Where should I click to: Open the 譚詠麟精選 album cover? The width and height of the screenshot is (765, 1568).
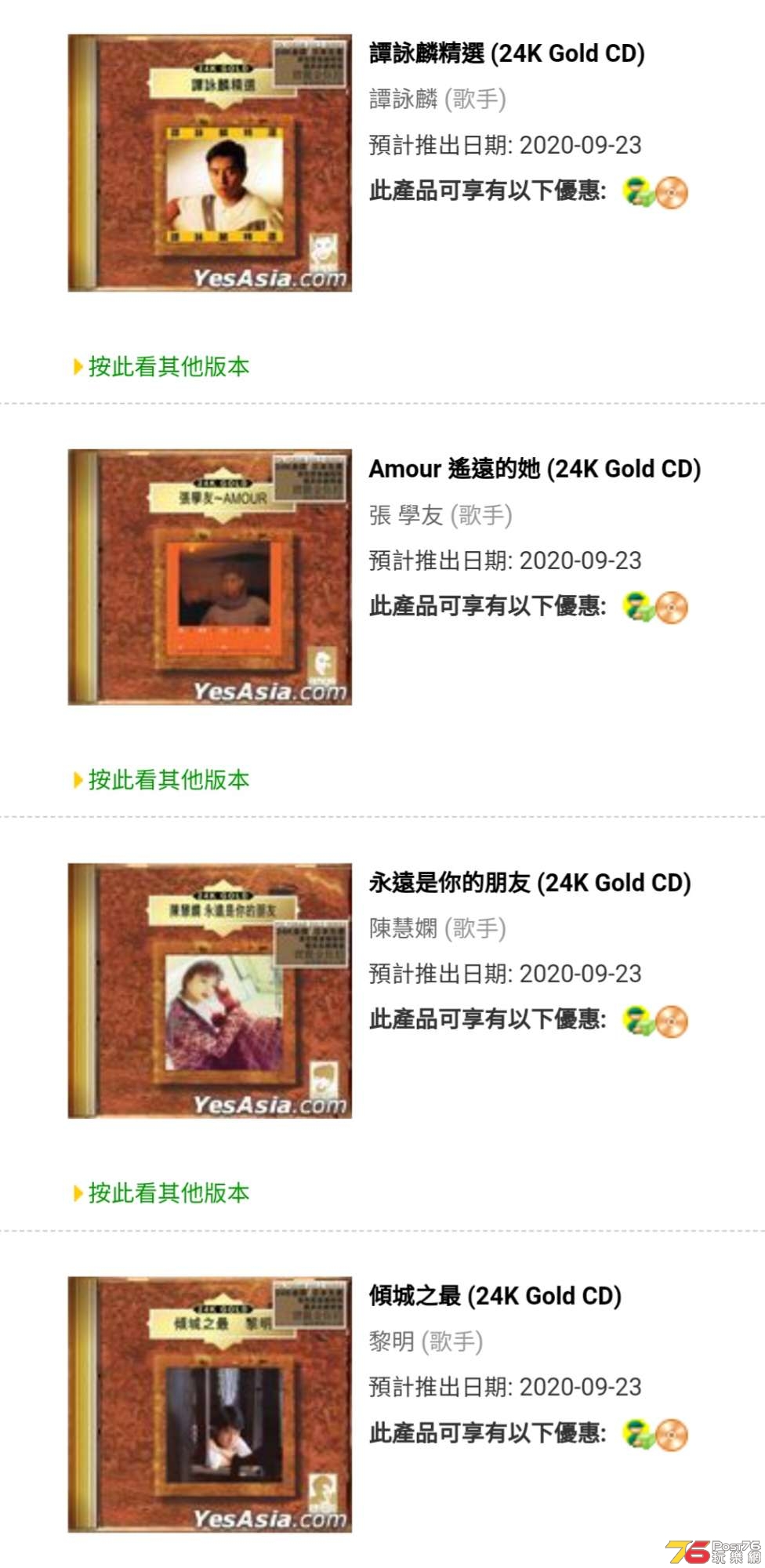(209, 163)
